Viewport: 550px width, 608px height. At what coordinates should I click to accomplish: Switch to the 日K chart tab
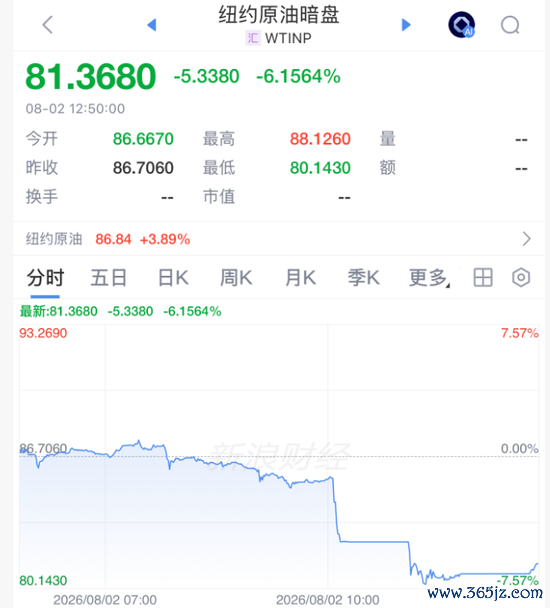coord(173,278)
